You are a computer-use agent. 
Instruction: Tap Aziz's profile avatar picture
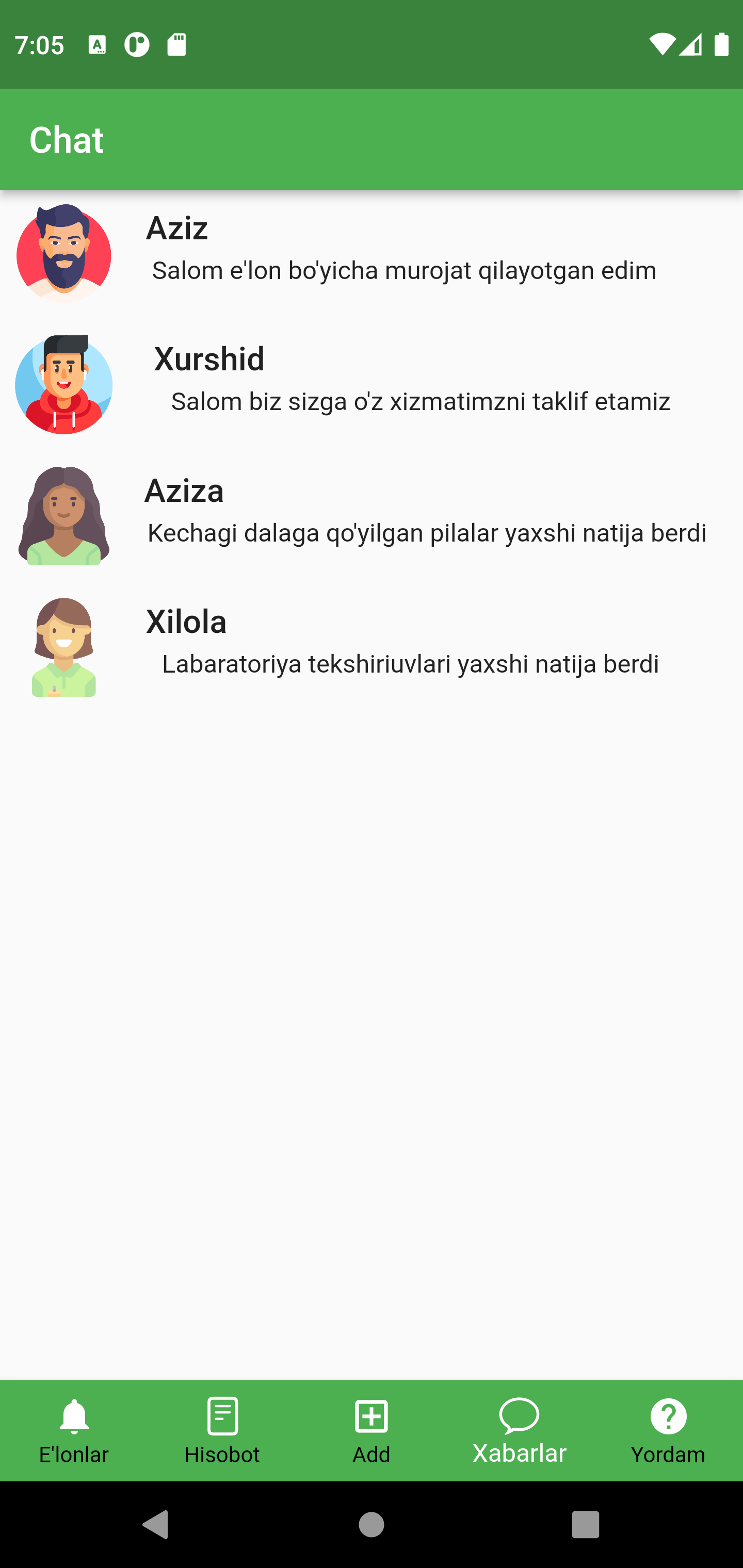point(64,253)
